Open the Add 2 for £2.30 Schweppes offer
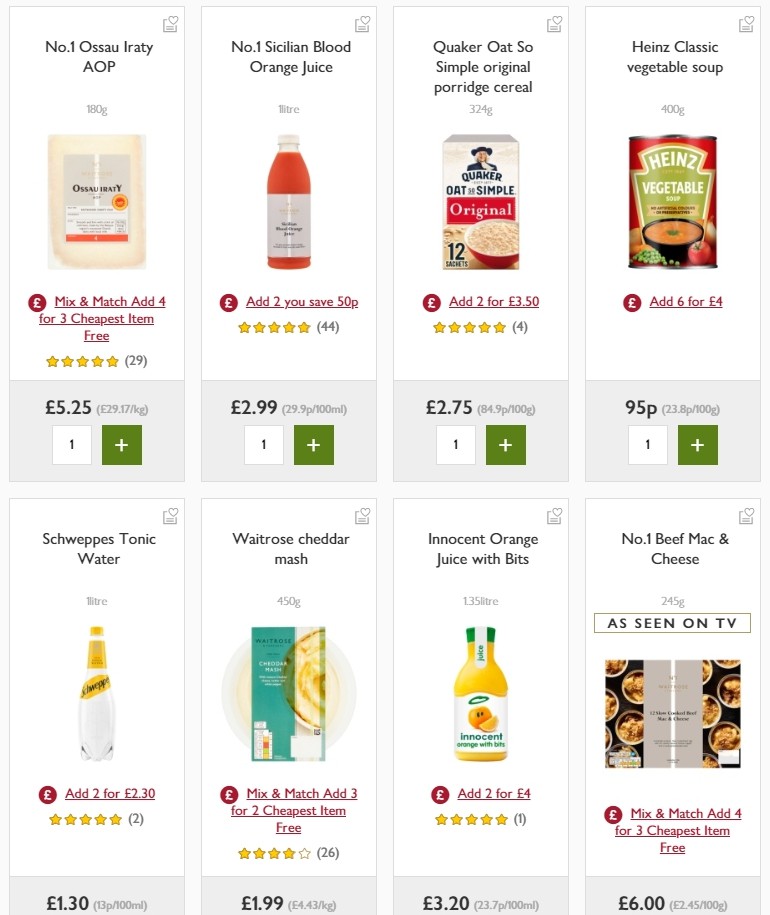The width and height of the screenshot is (770, 915). tap(110, 794)
